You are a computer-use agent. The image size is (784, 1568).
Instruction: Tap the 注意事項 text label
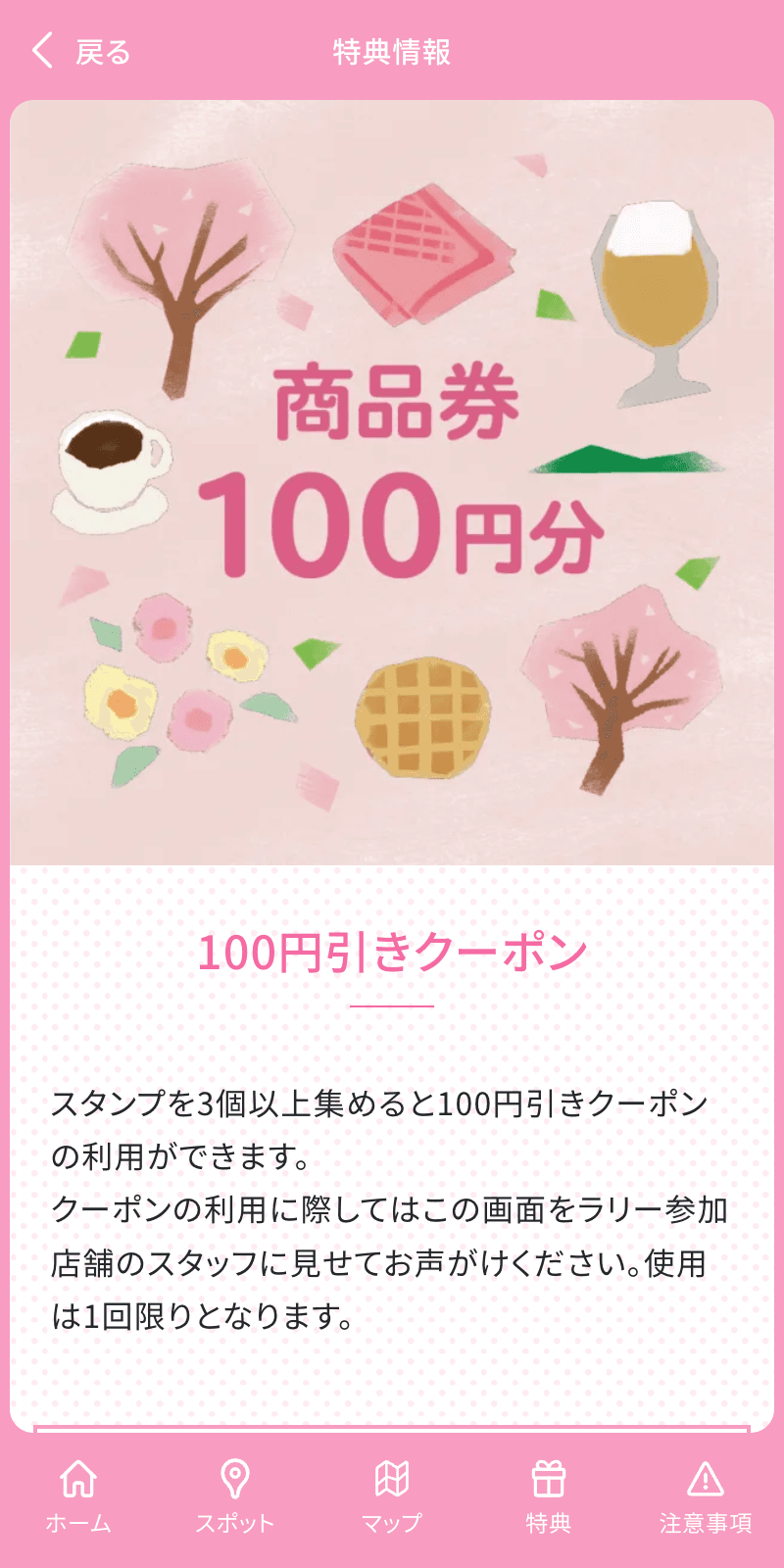[x=708, y=1522]
